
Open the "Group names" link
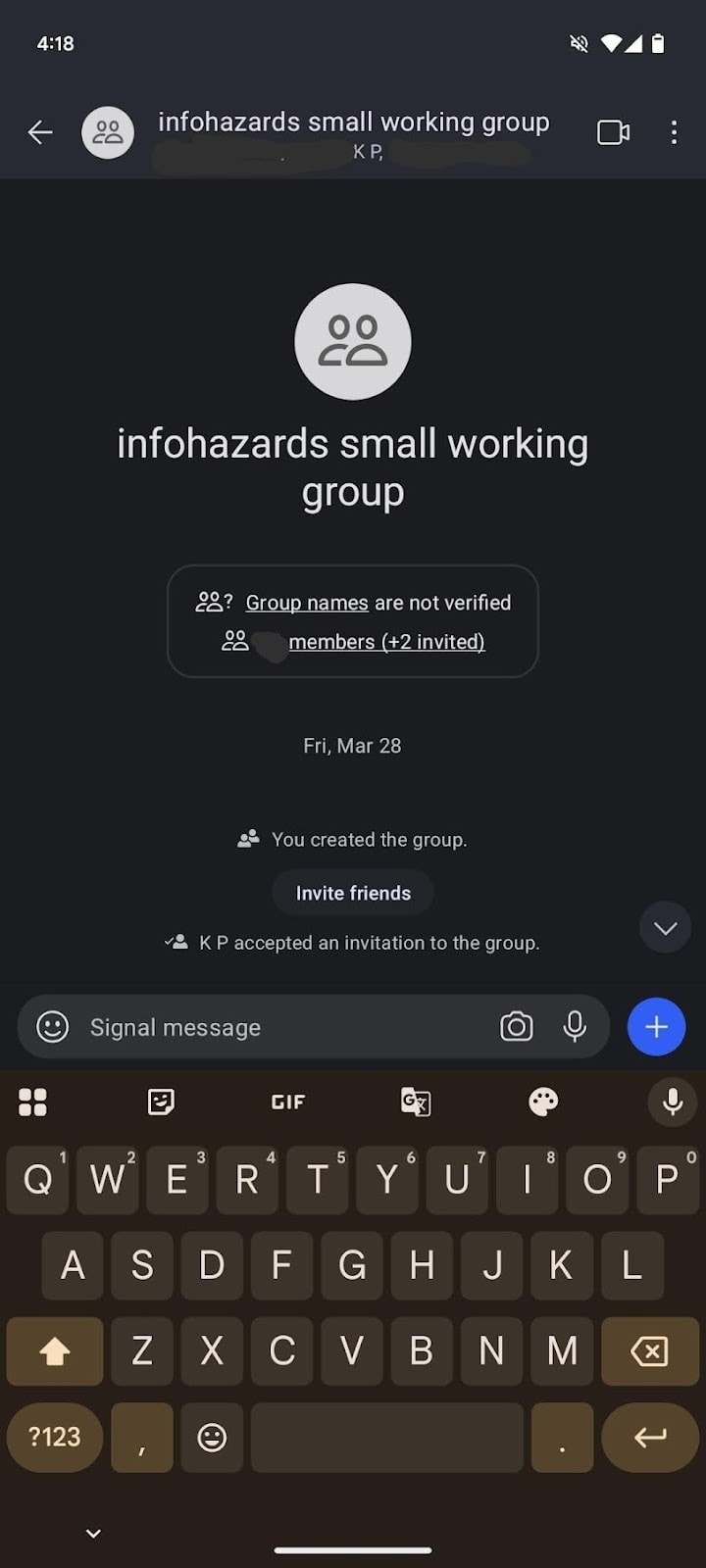pos(307,603)
